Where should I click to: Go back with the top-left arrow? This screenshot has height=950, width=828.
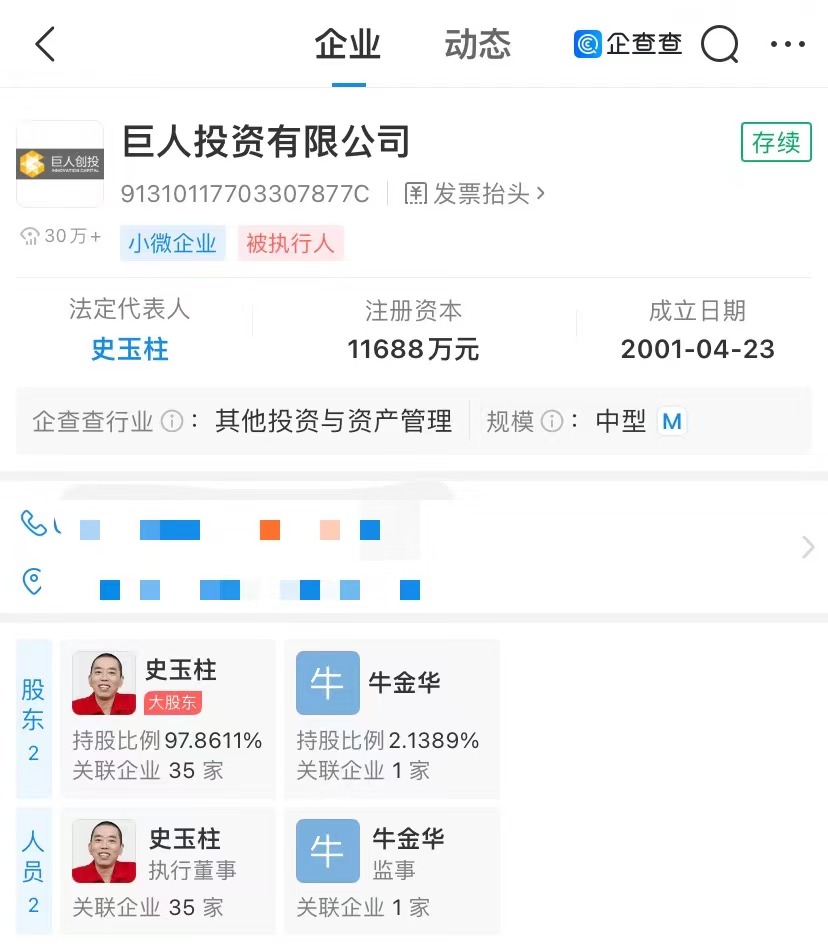45,45
